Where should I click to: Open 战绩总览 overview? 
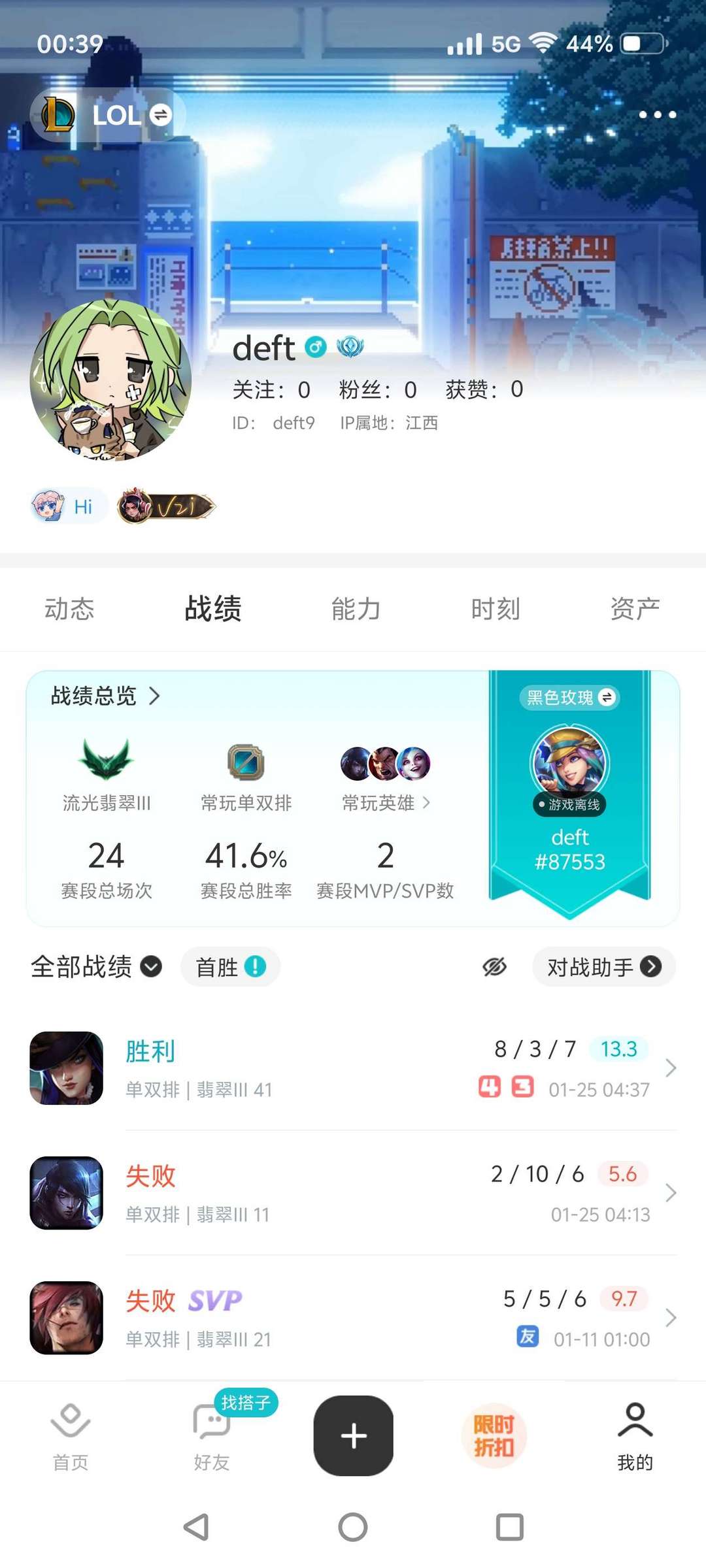pos(105,696)
